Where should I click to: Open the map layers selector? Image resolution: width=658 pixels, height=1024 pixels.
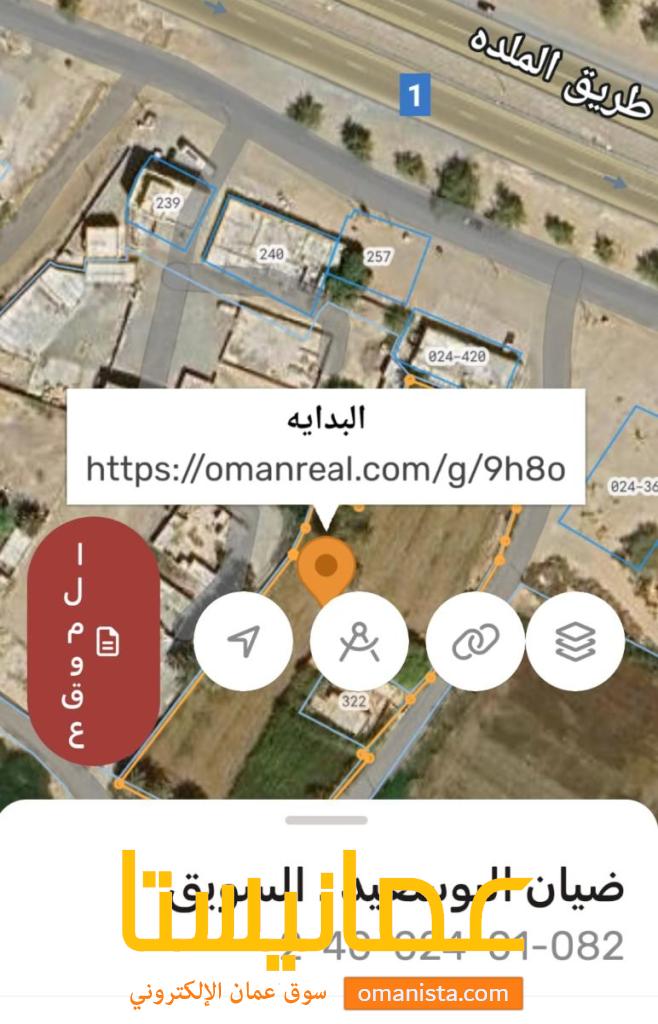(x=574, y=641)
